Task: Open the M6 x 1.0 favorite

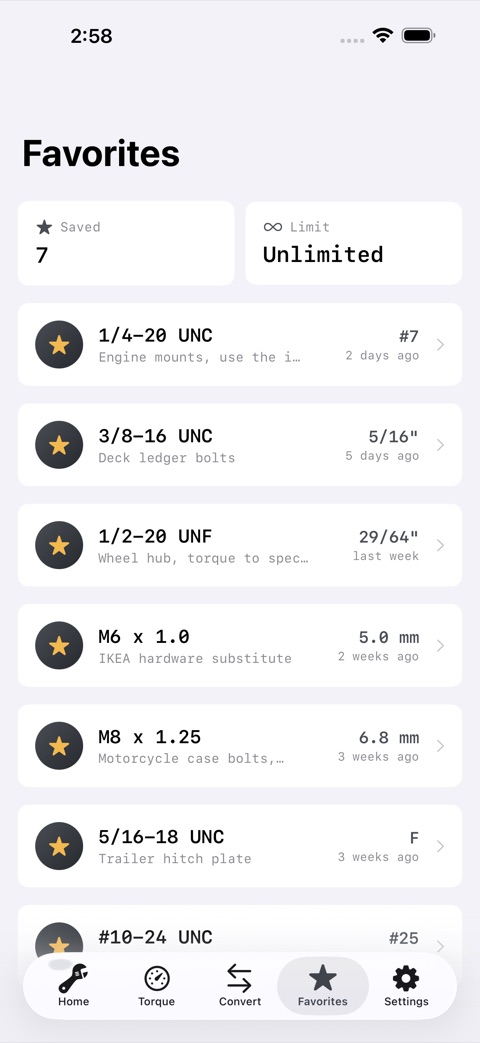Action: (x=240, y=646)
